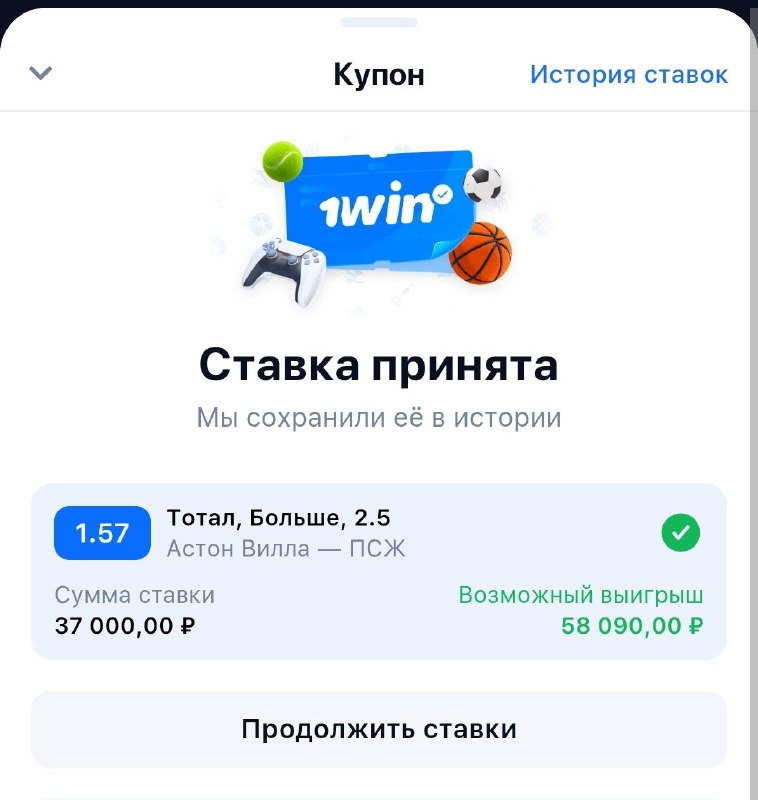Switch to the Купон tab

379,73
